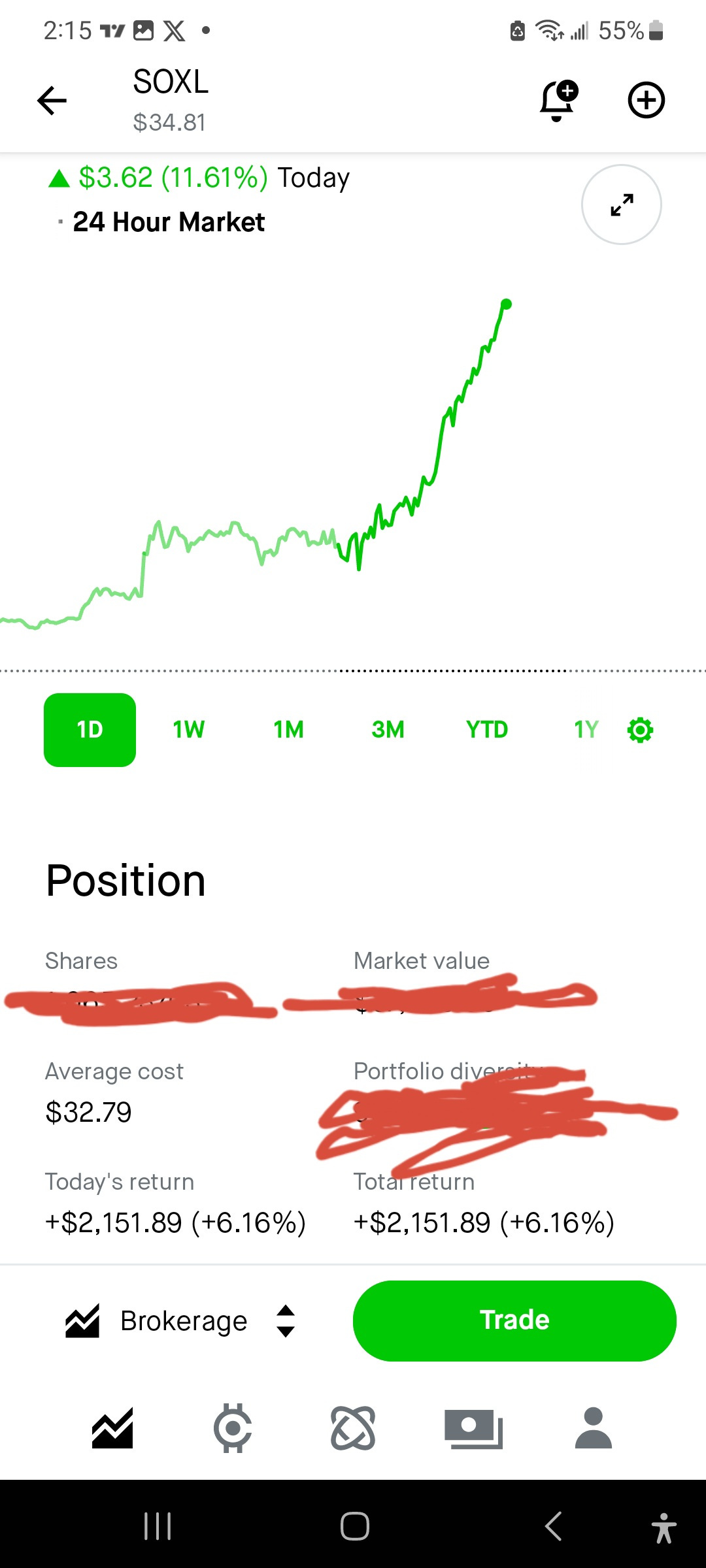Open the cash tab in bottom navigation
706x1568 pixels.
pos(473,1429)
